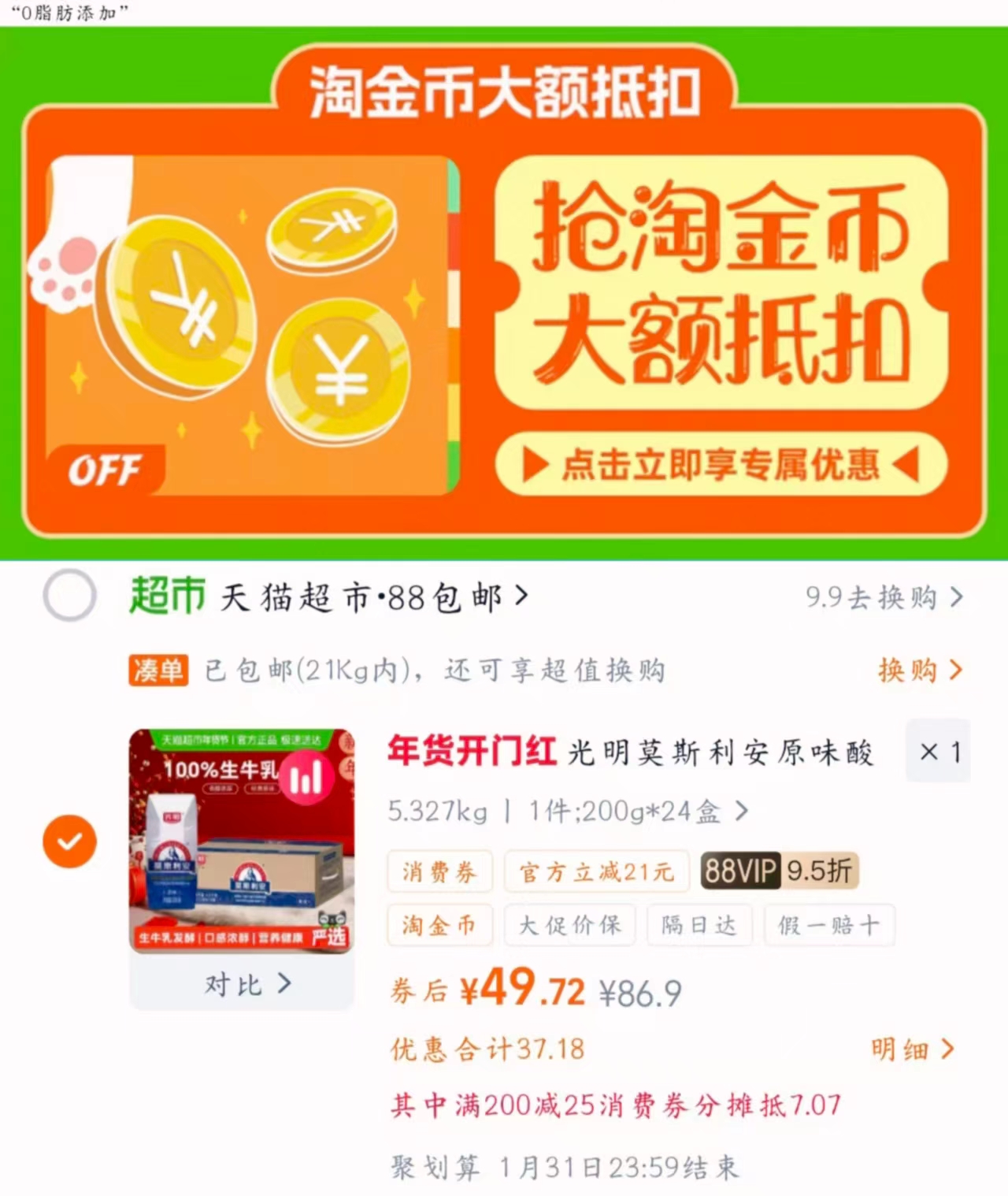Tap 点击立即享专属优惠 banner button
Image resolution: width=1008 pixels, height=1196 pixels.
(x=724, y=465)
